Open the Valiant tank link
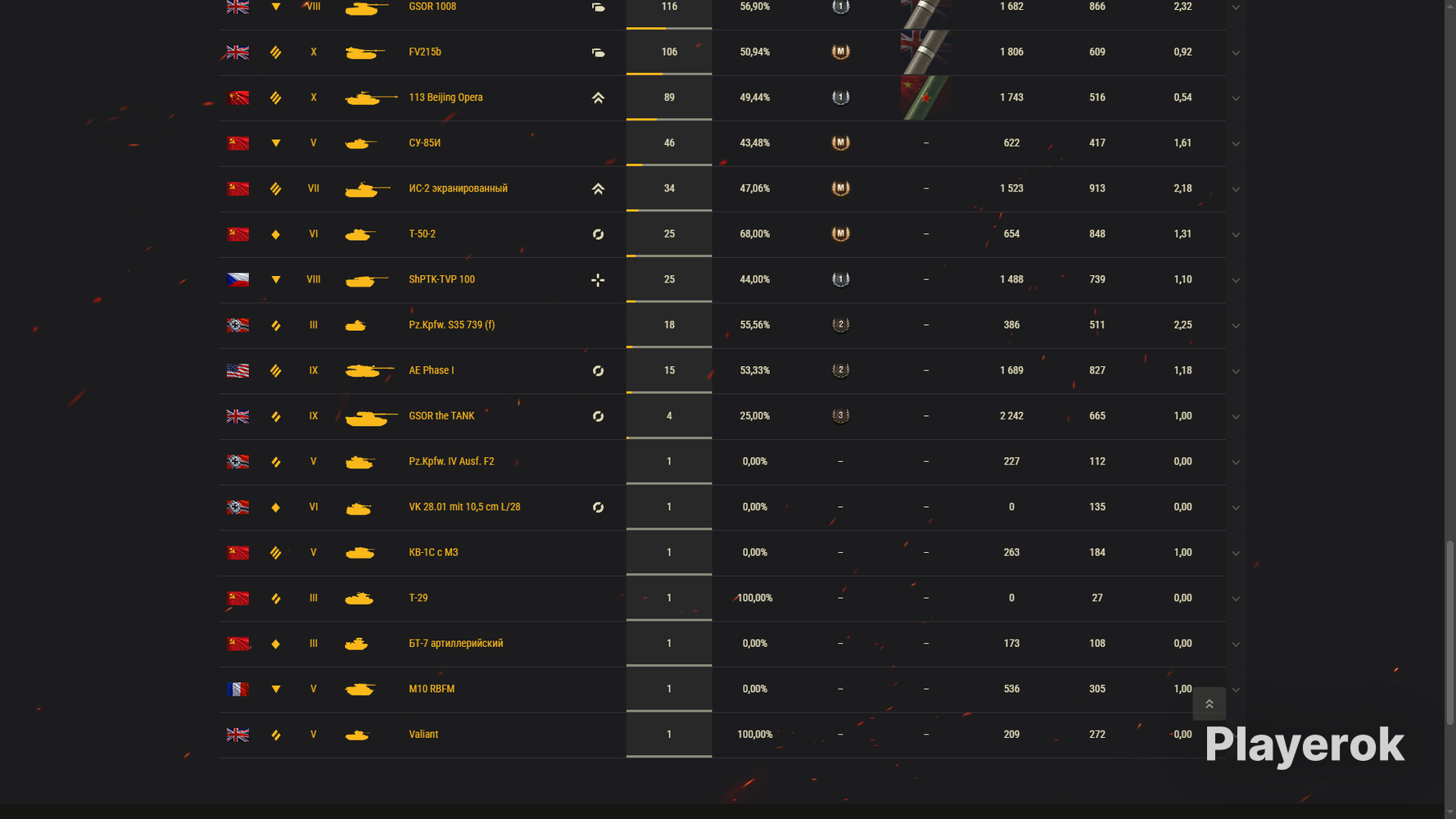1456x819 pixels. (423, 734)
